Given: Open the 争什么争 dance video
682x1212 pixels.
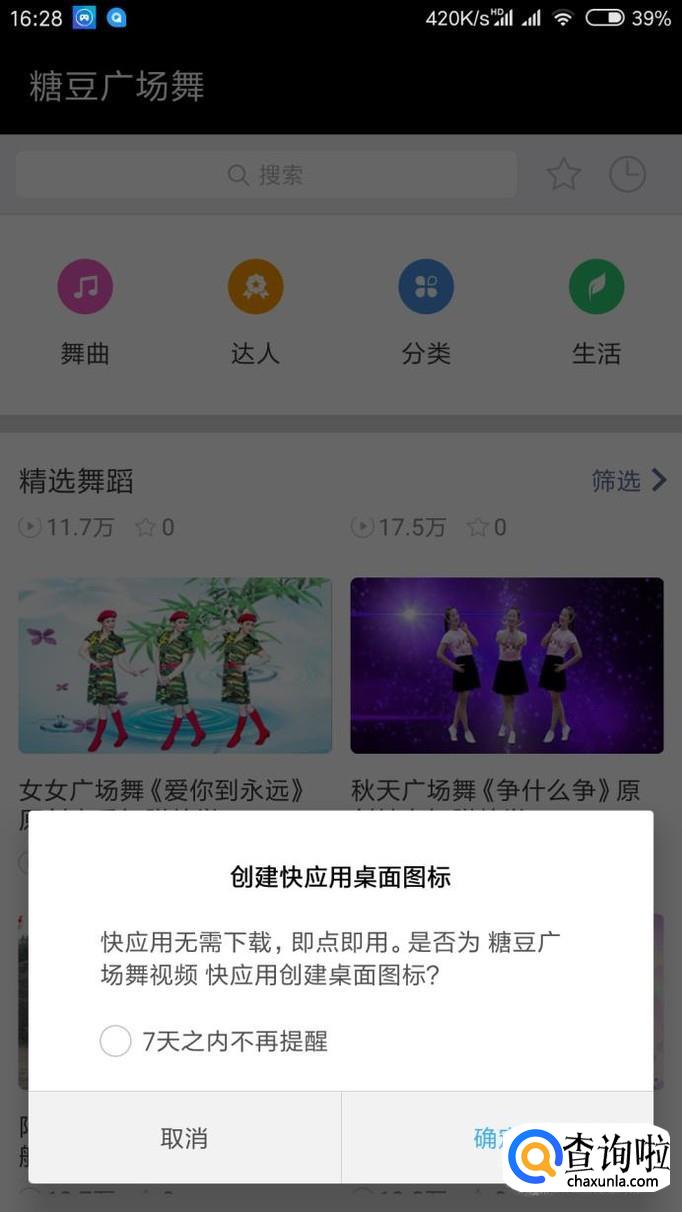Looking at the screenshot, I should [507, 665].
